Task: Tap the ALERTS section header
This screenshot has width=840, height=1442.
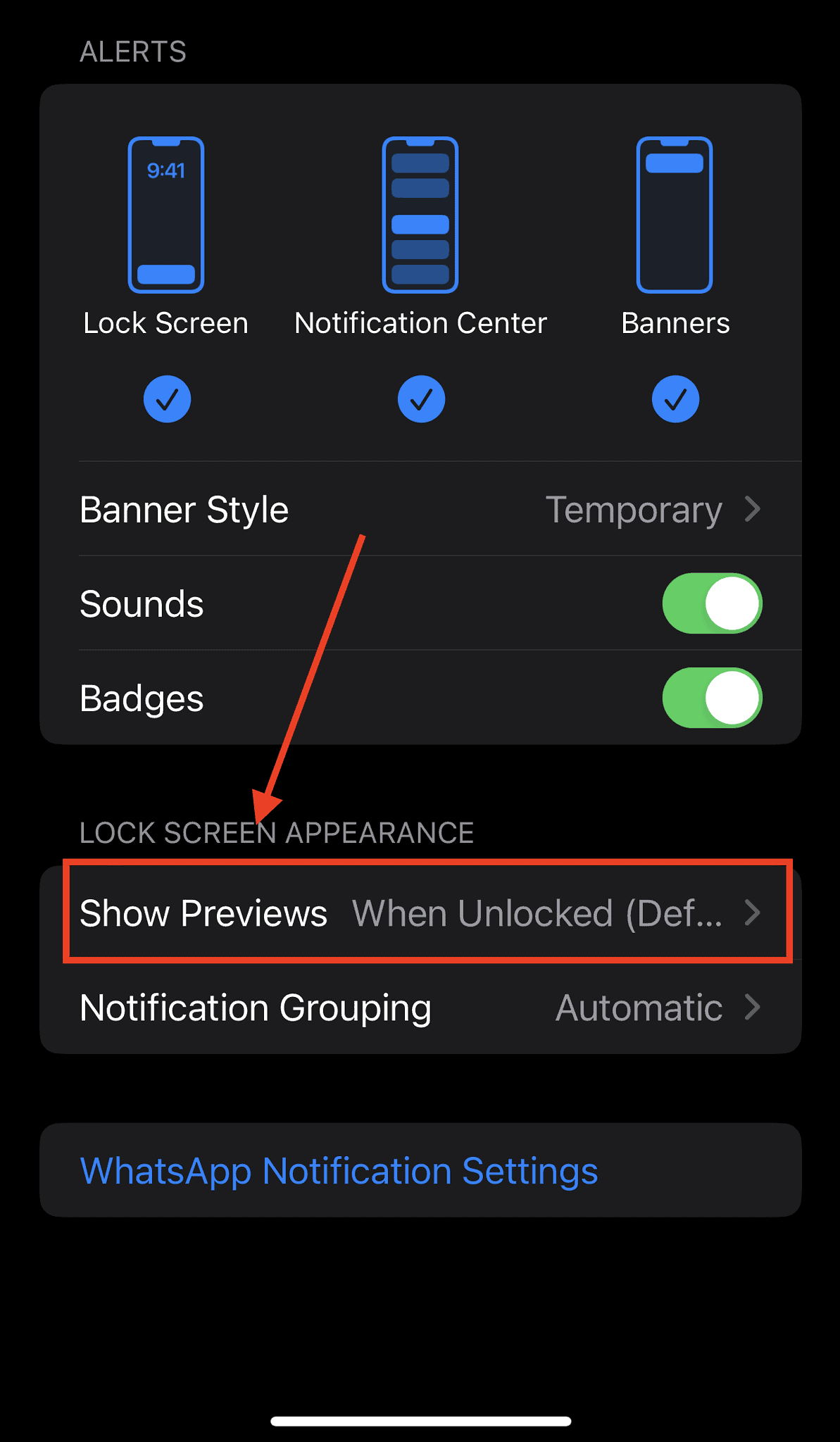Action: (x=132, y=51)
